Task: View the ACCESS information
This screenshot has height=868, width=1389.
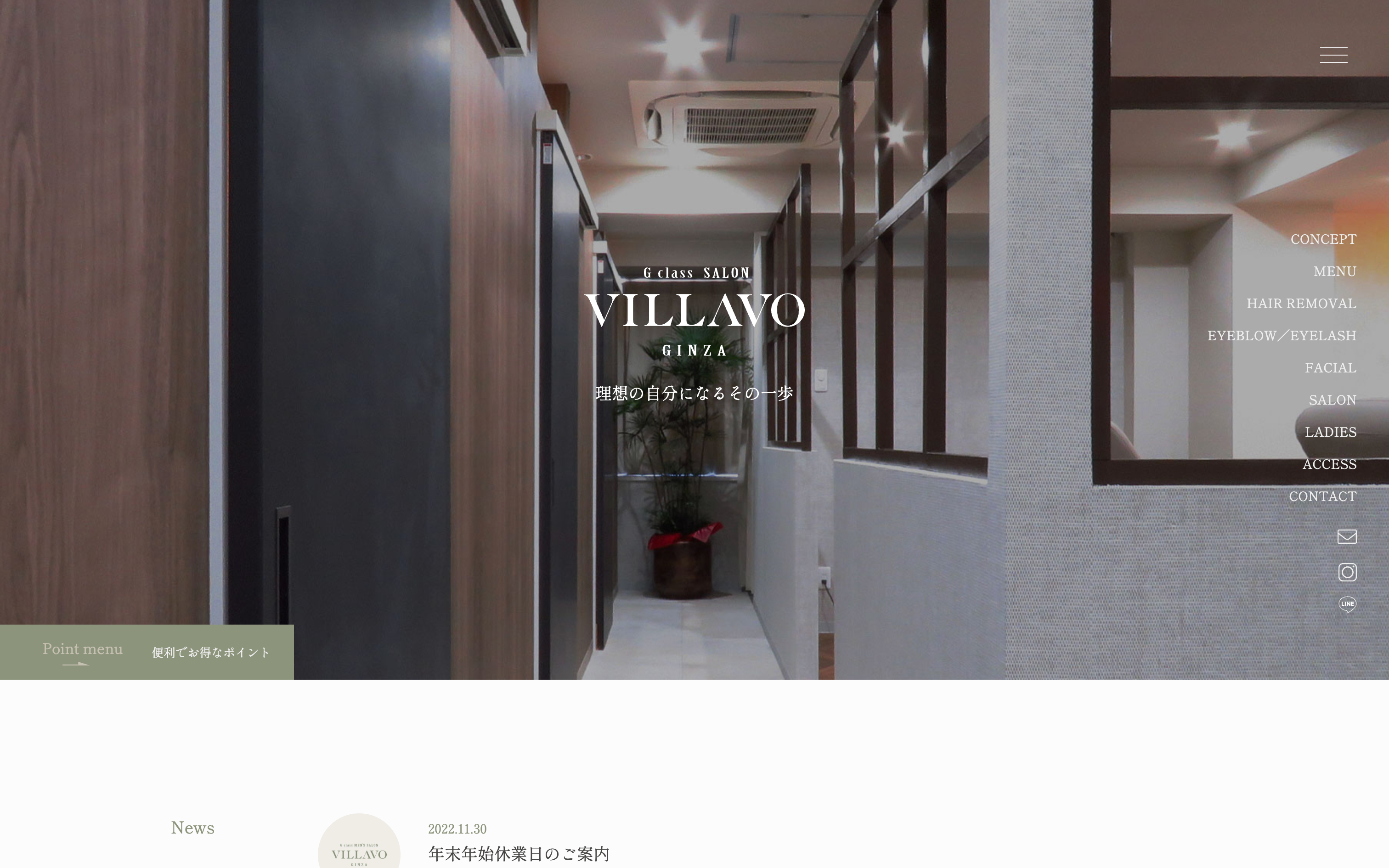Action: point(1329,464)
